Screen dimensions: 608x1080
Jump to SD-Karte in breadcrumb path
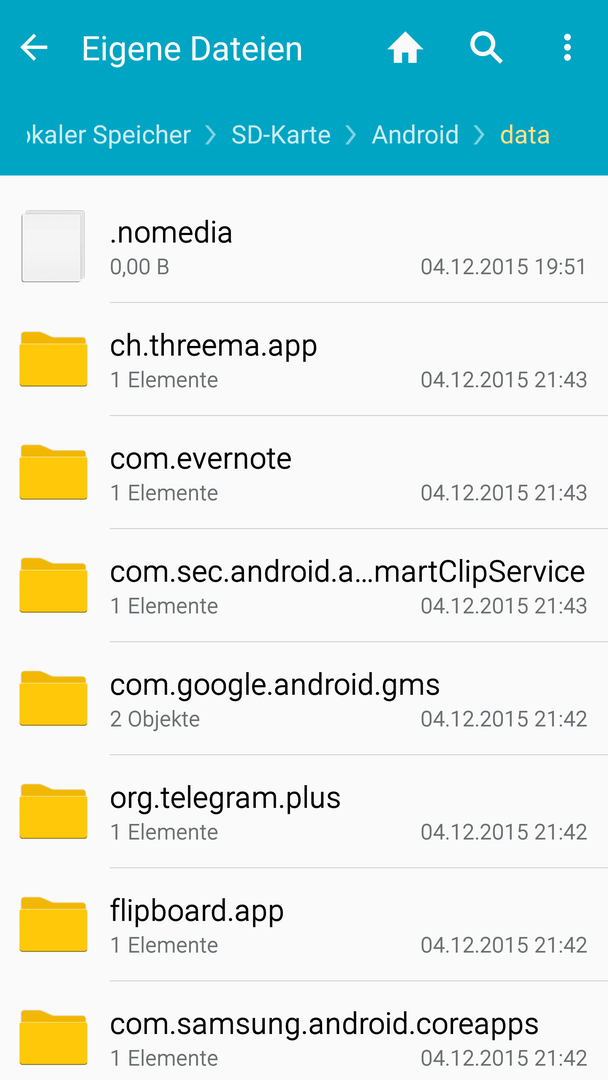[x=281, y=134]
